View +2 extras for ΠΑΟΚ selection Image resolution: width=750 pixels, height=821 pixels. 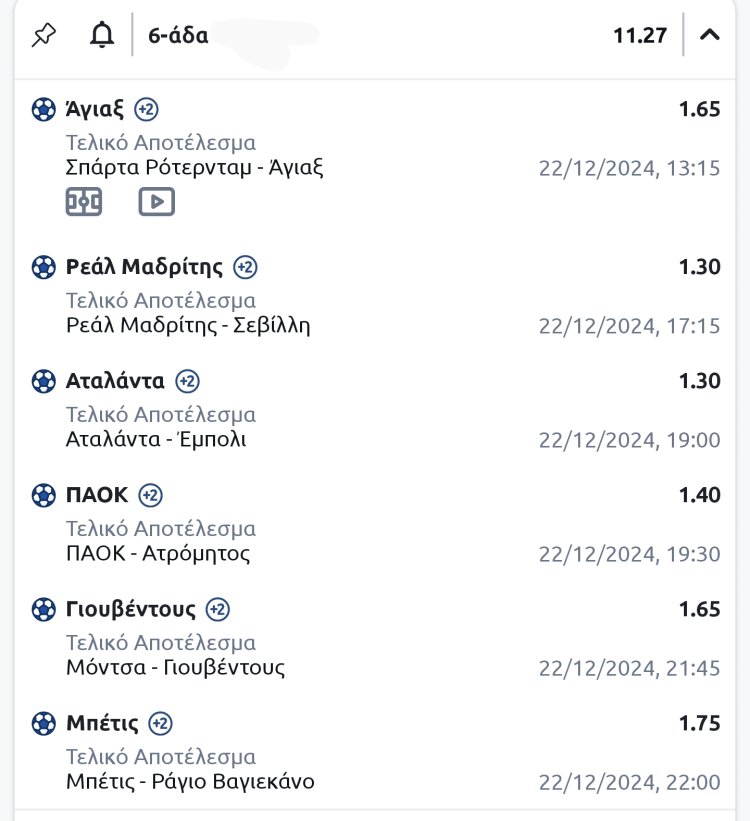(150, 495)
